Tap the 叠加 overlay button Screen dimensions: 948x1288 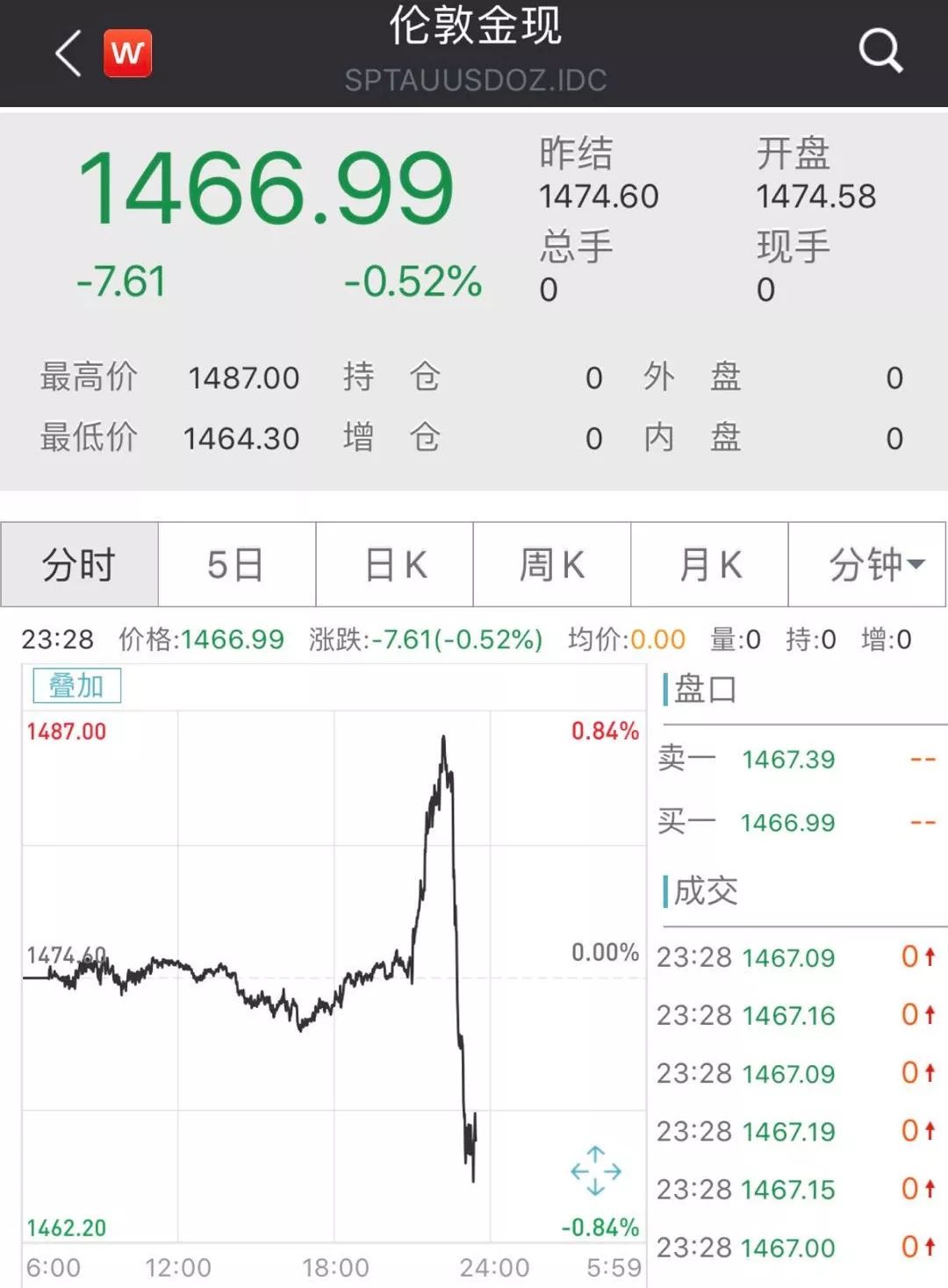click(x=76, y=685)
